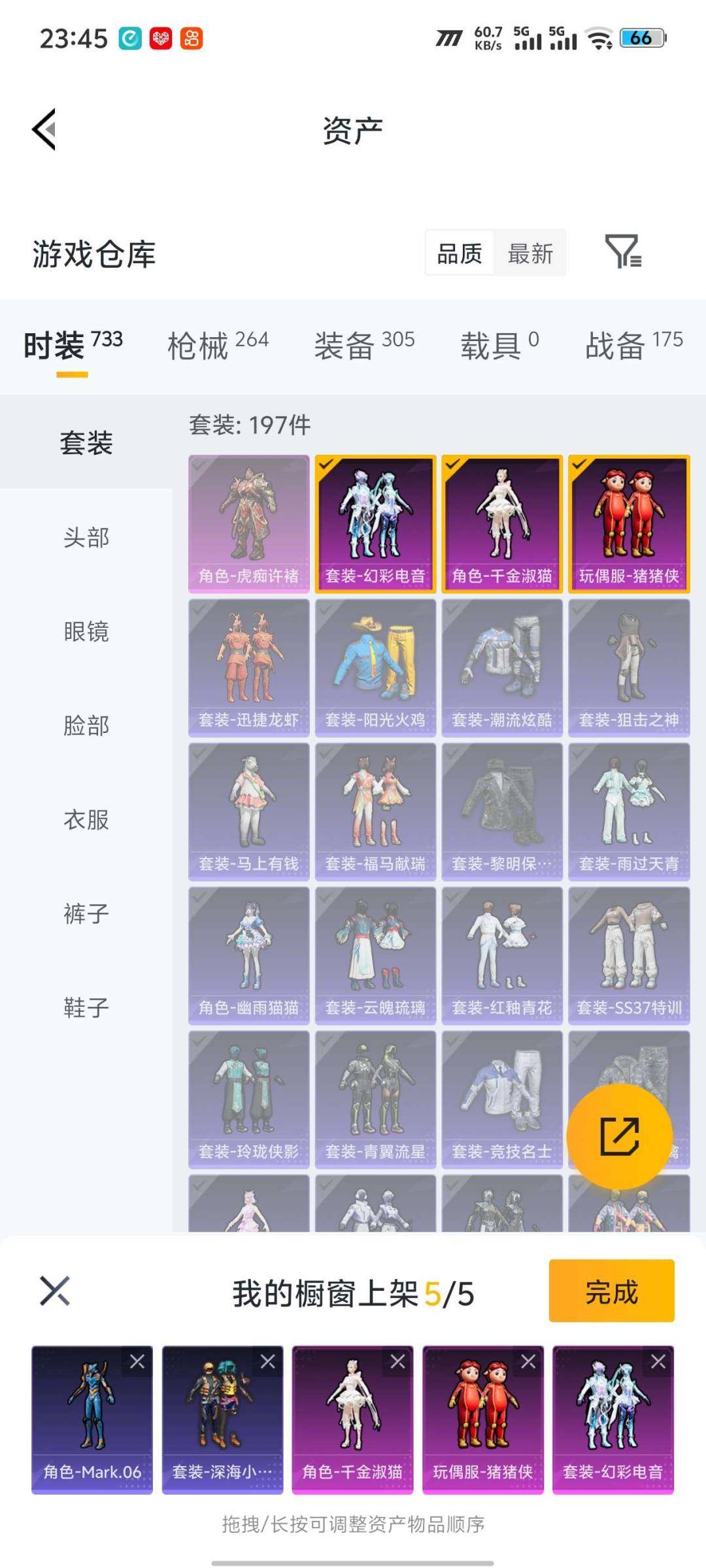The width and height of the screenshot is (706, 1568).
Task: Tap the back arrow on the 资产 page
Action: point(43,128)
